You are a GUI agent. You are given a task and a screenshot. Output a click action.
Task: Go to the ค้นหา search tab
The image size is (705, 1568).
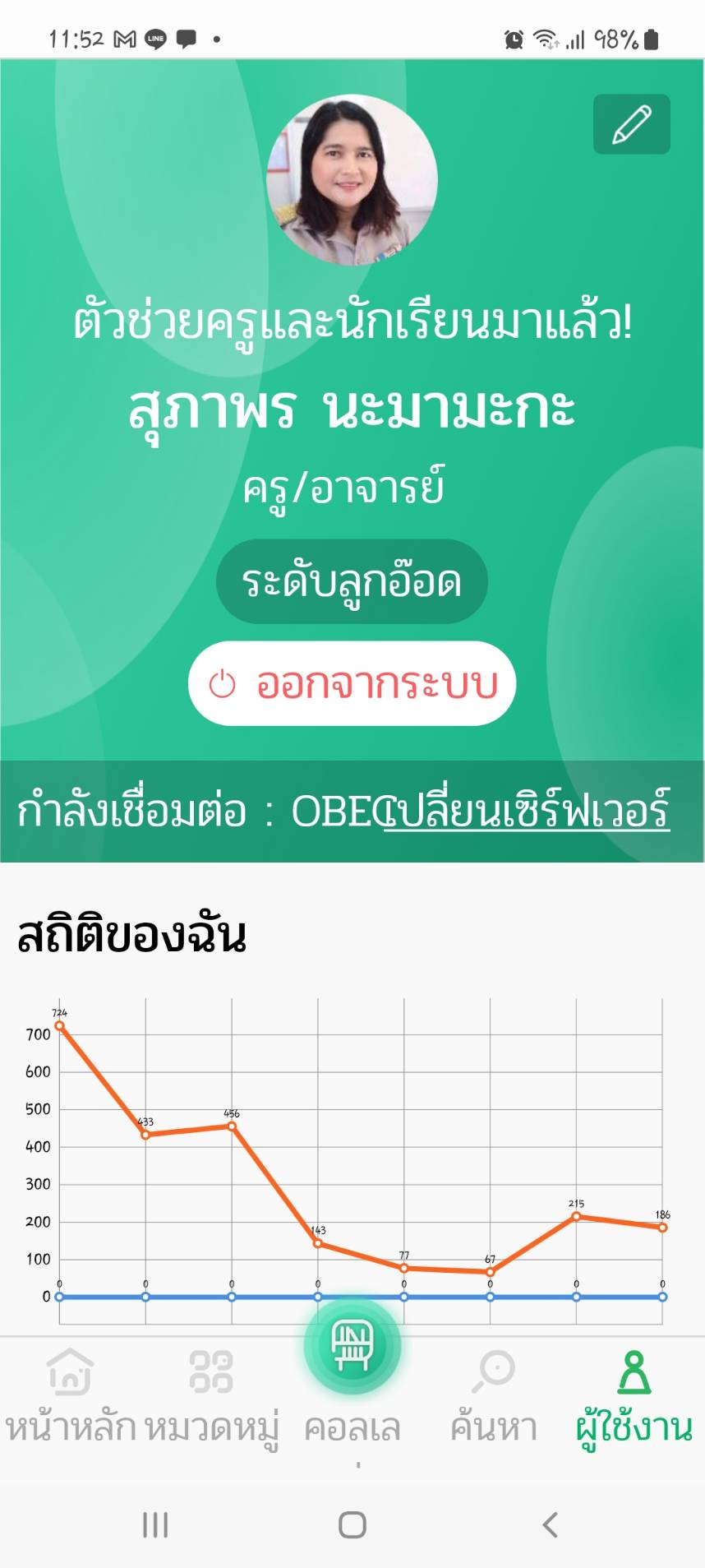pos(494,1396)
